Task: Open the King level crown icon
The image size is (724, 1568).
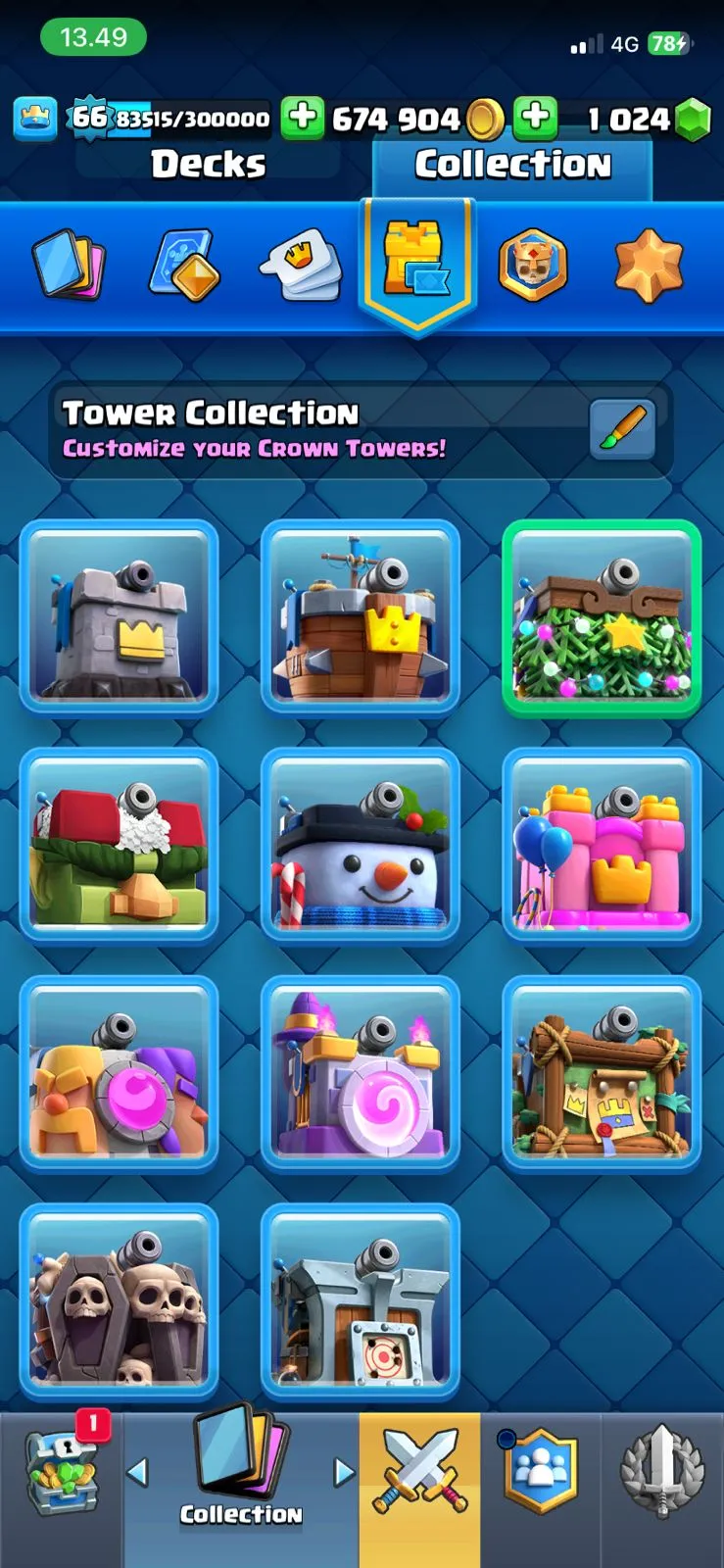Action: tap(34, 119)
